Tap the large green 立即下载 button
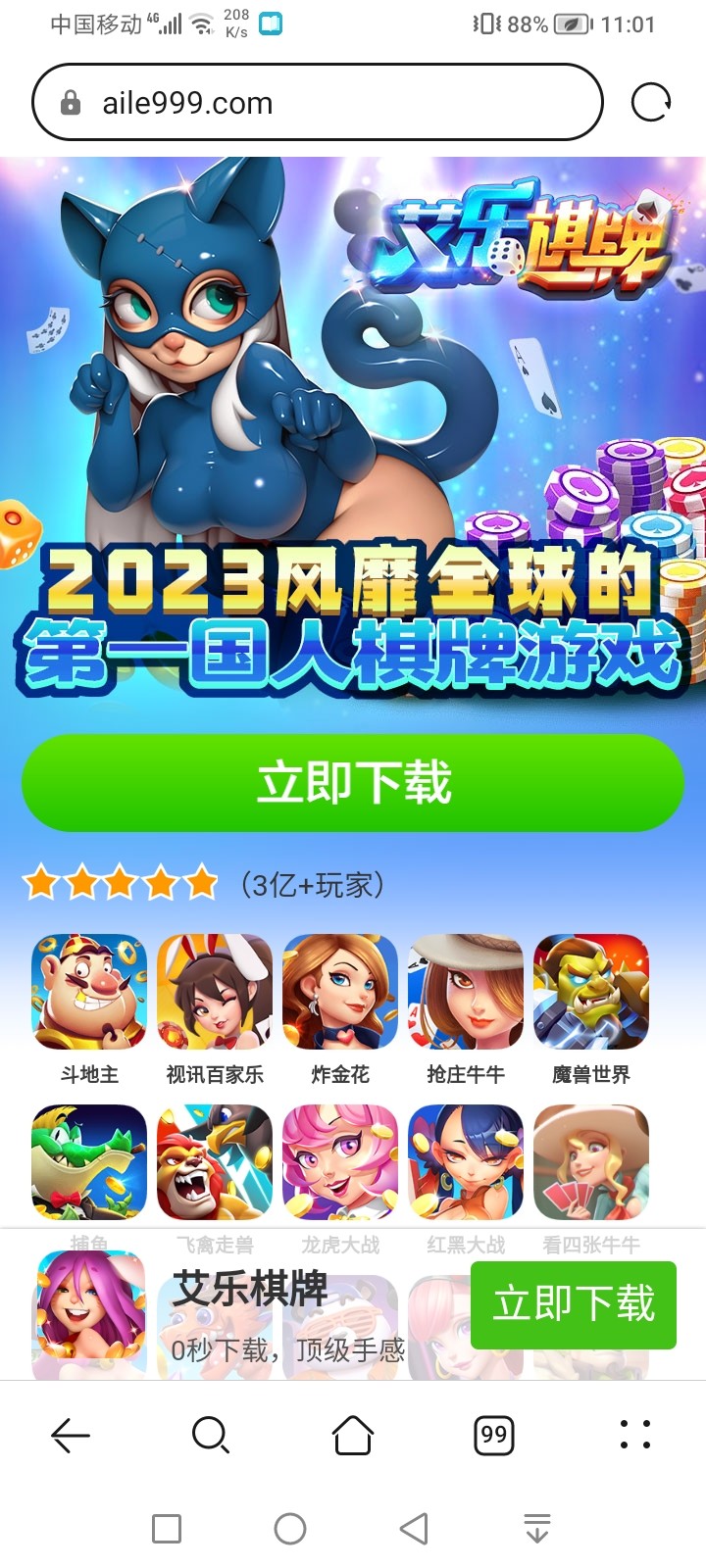706x1568 pixels. click(x=353, y=783)
